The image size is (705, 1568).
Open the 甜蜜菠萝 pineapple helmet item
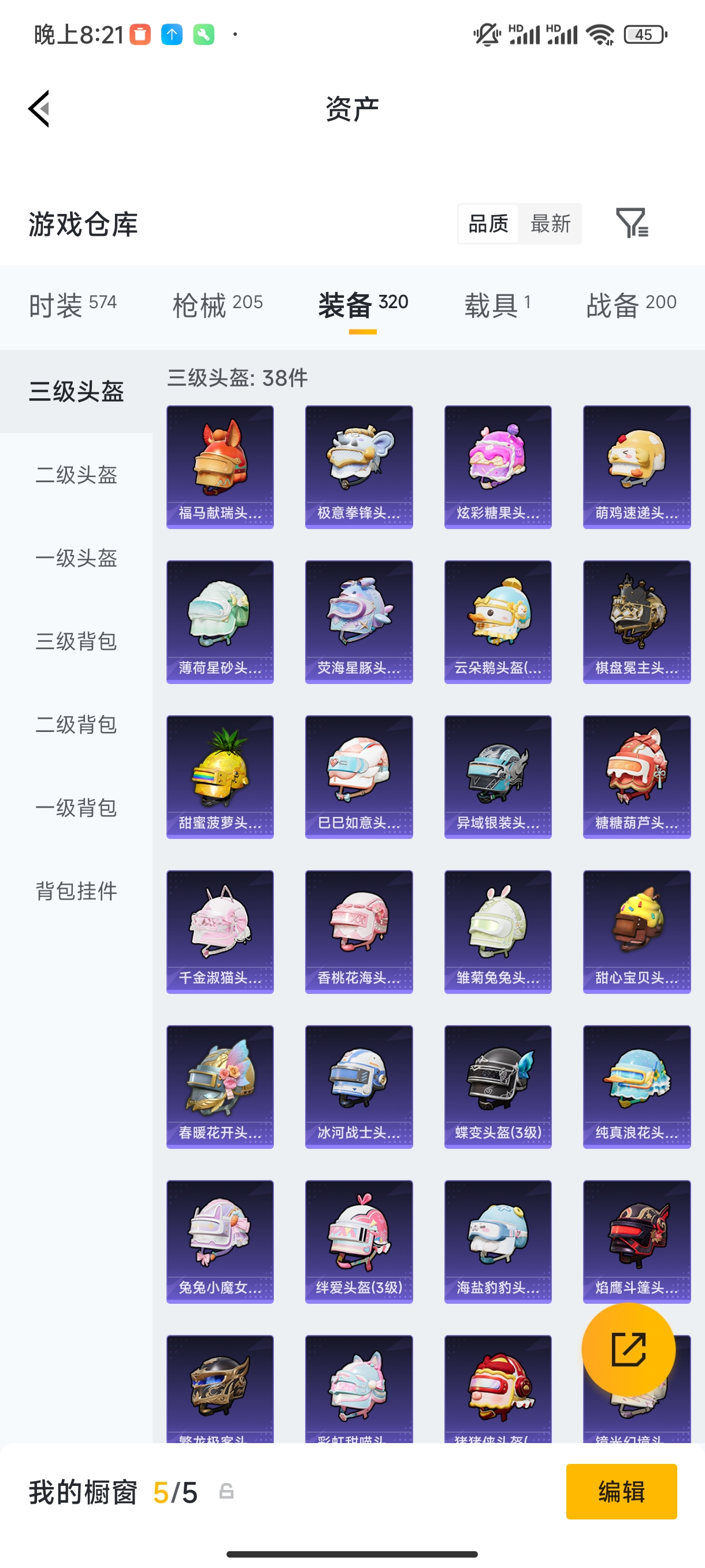[x=220, y=776]
